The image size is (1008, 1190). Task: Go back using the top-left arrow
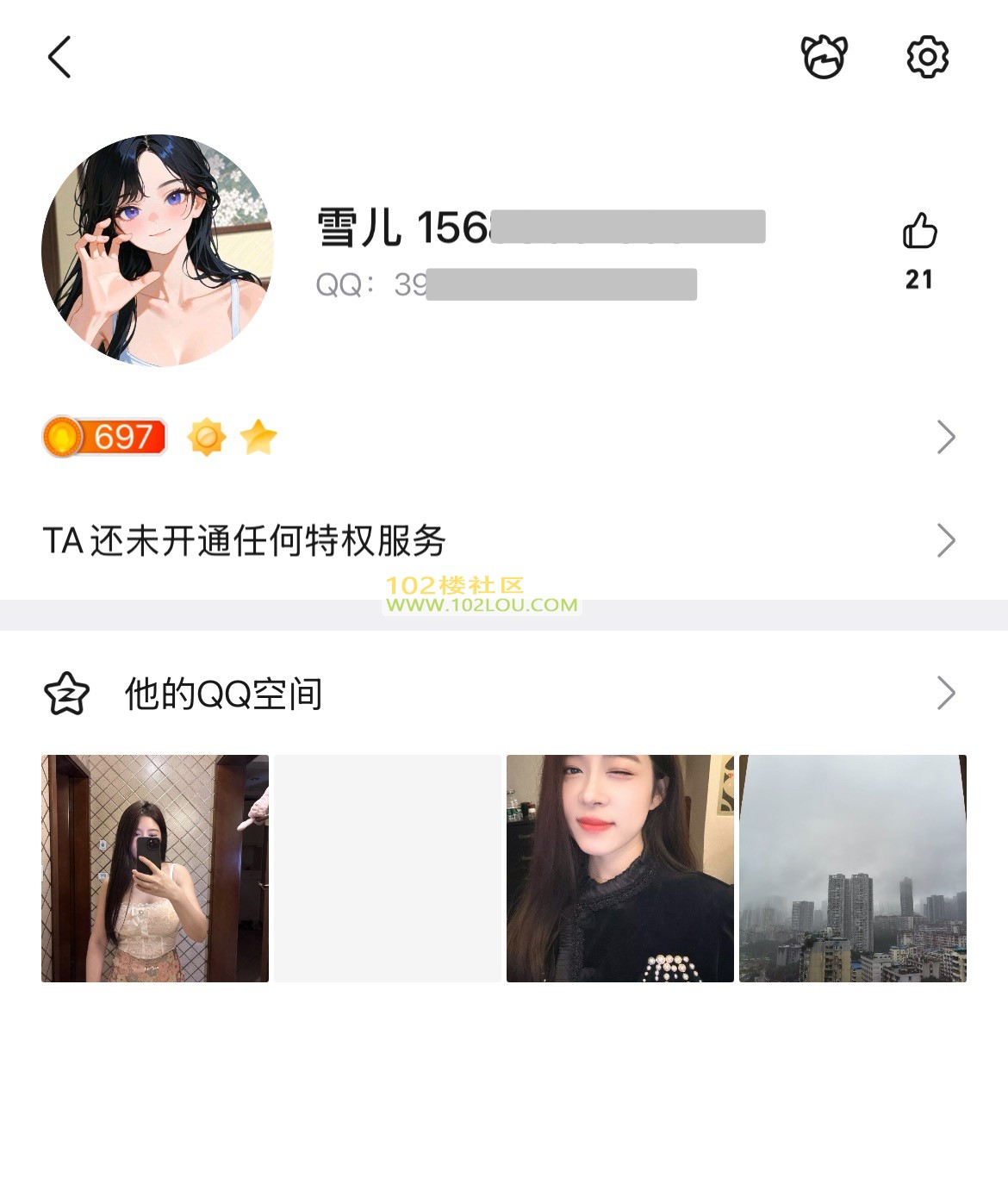click(59, 58)
